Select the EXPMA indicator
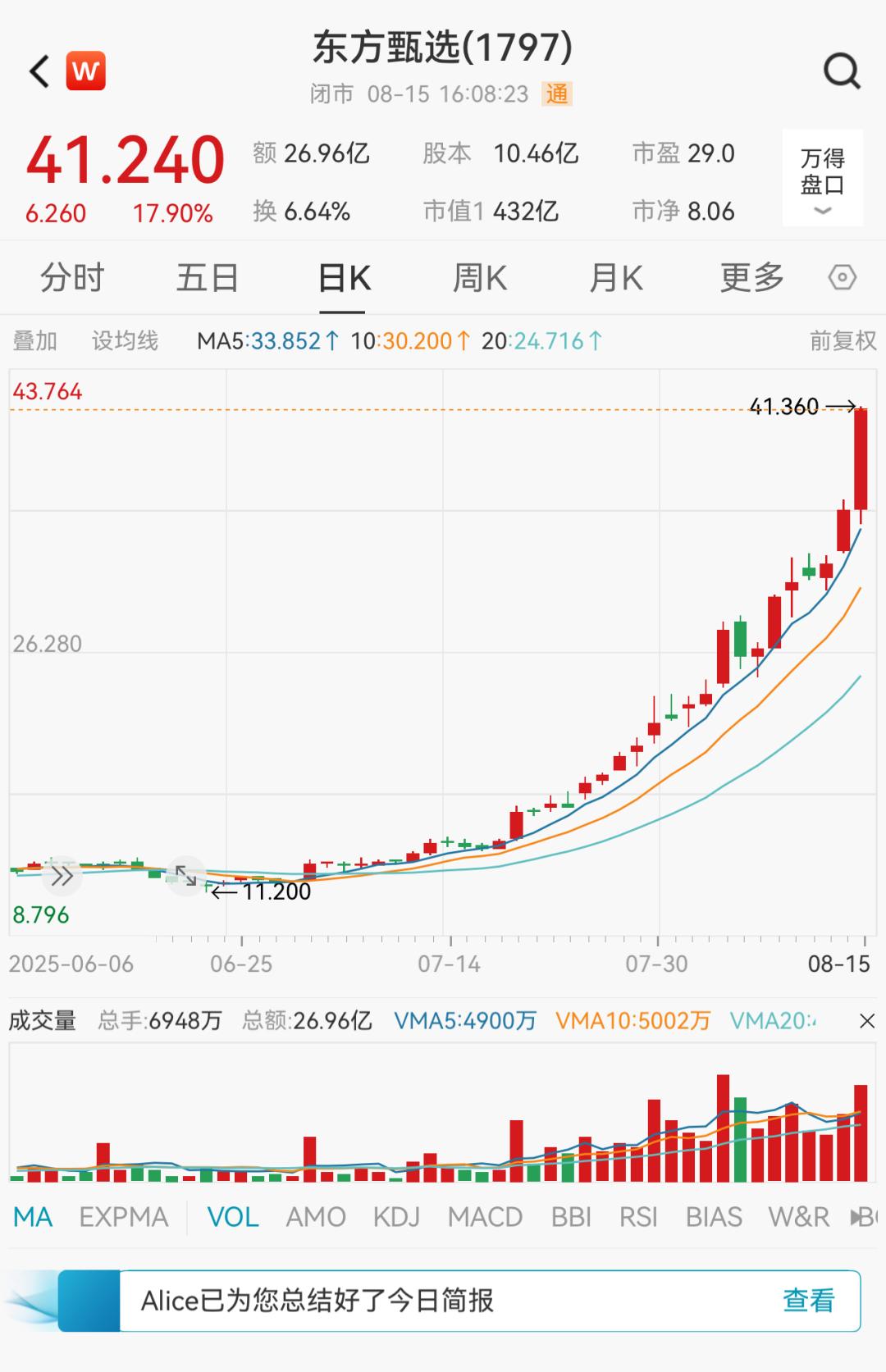The width and height of the screenshot is (886, 1372). 123,1217
